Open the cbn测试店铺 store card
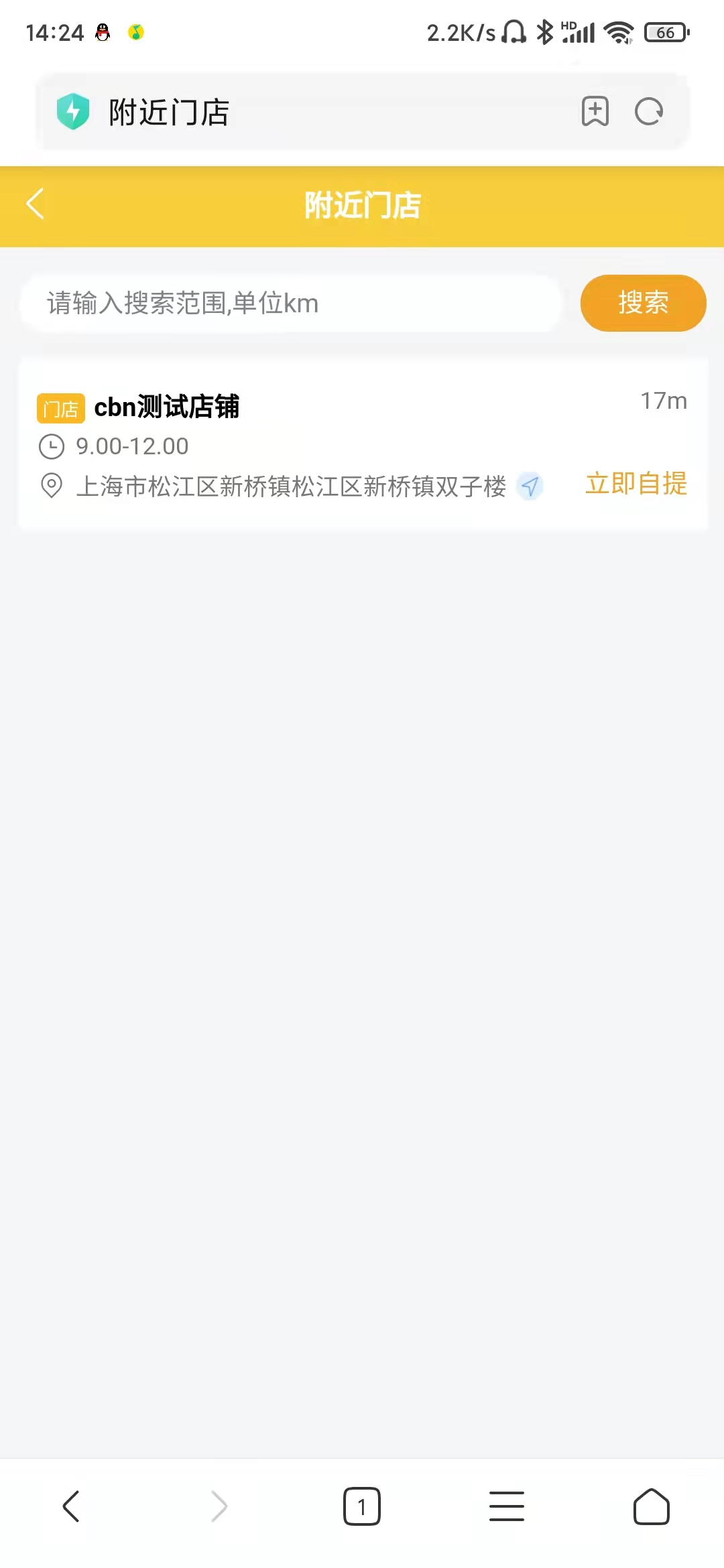Image resolution: width=724 pixels, height=1568 pixels. 363,444
